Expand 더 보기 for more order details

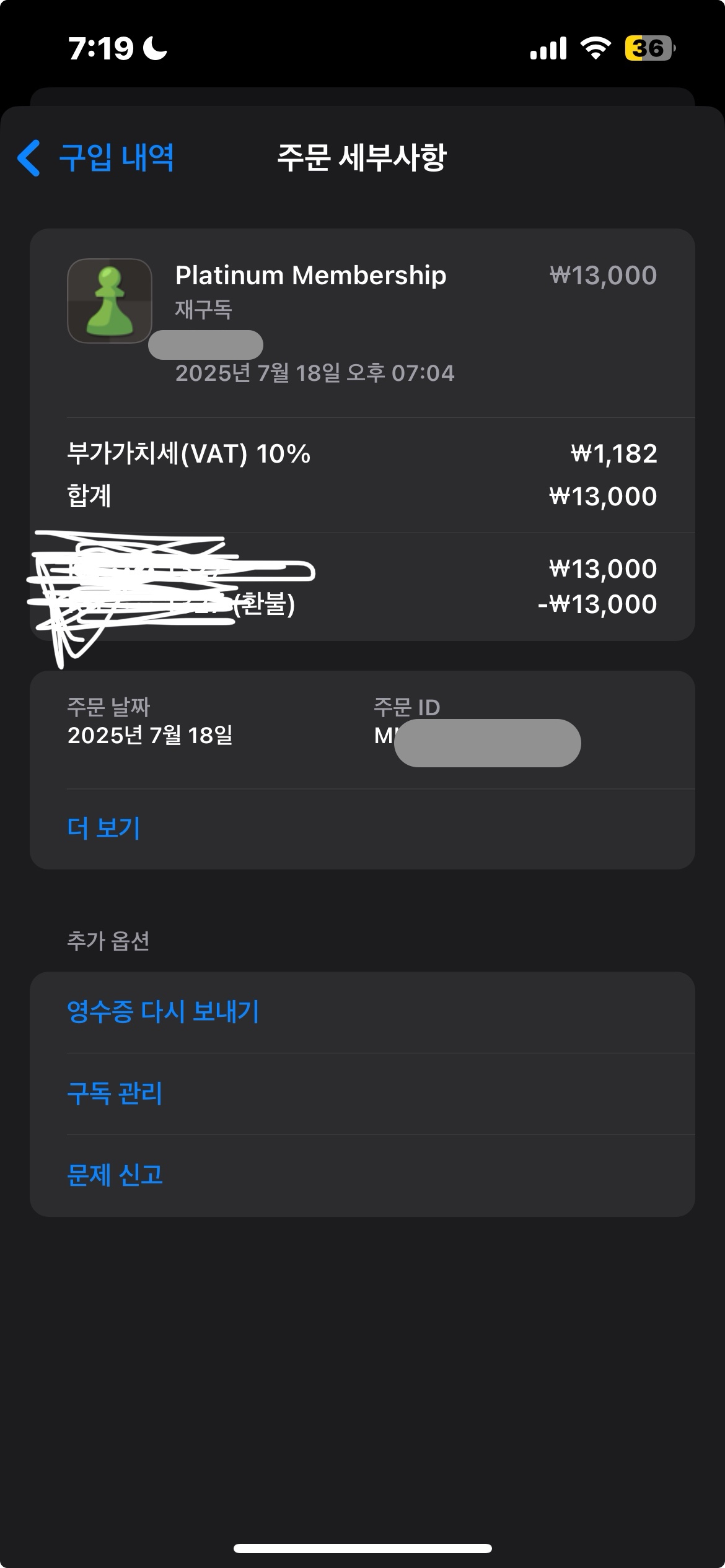tap(104, 828)
